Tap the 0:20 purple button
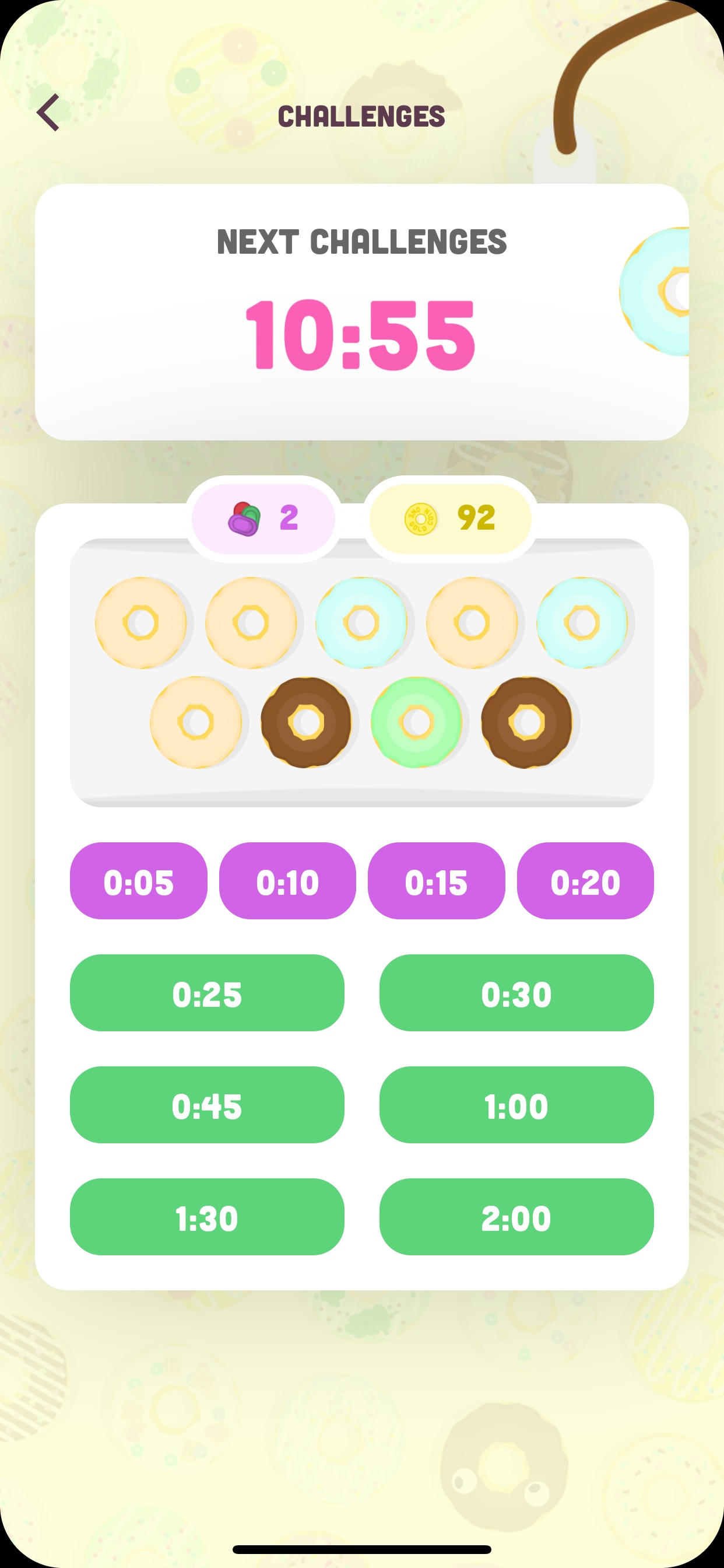The height and width of the screenshot is (1568, 724). pyautogui.click(x=585, y=881)
